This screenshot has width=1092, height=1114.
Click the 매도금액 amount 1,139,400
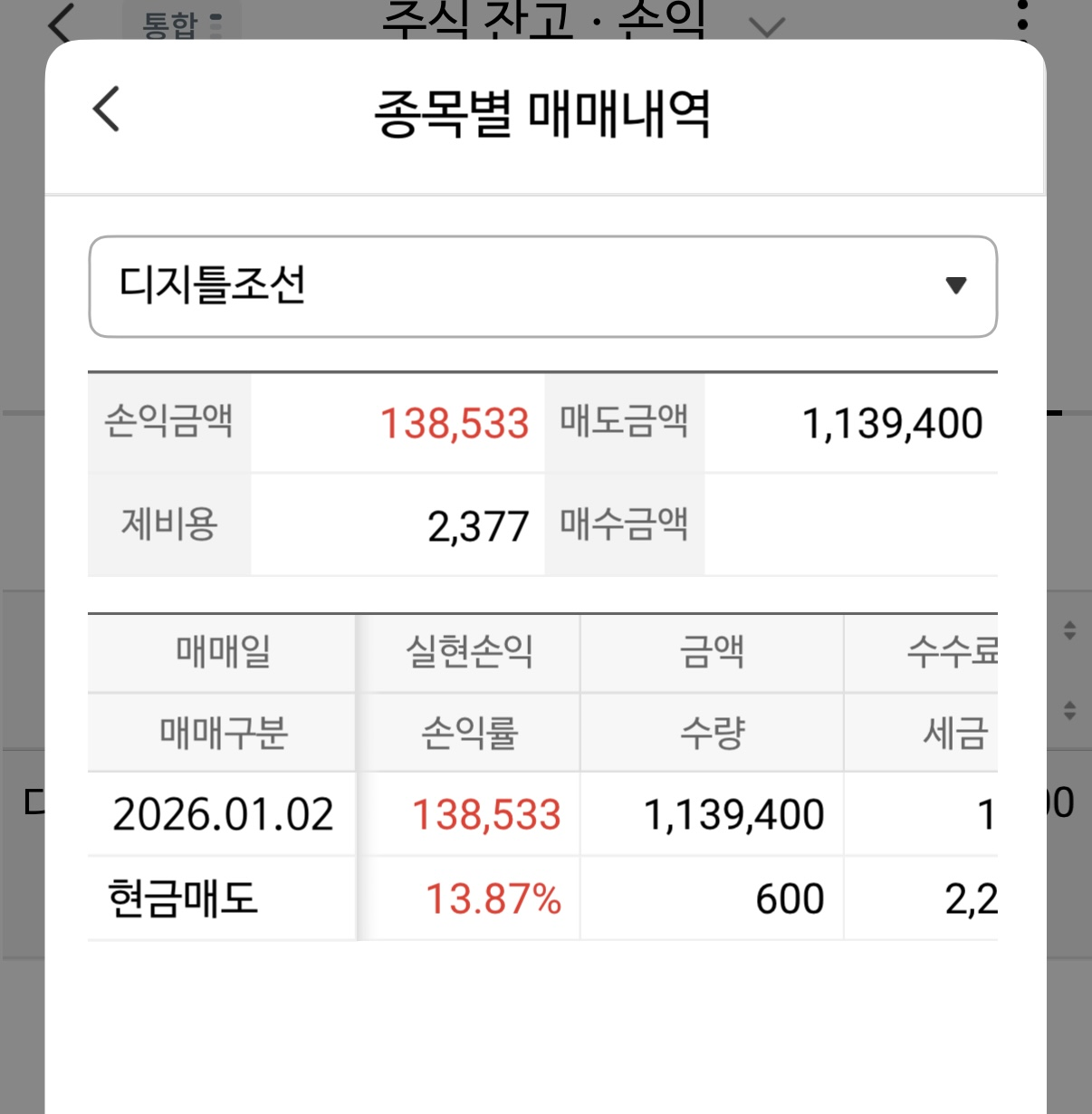(x=893, y=421)
